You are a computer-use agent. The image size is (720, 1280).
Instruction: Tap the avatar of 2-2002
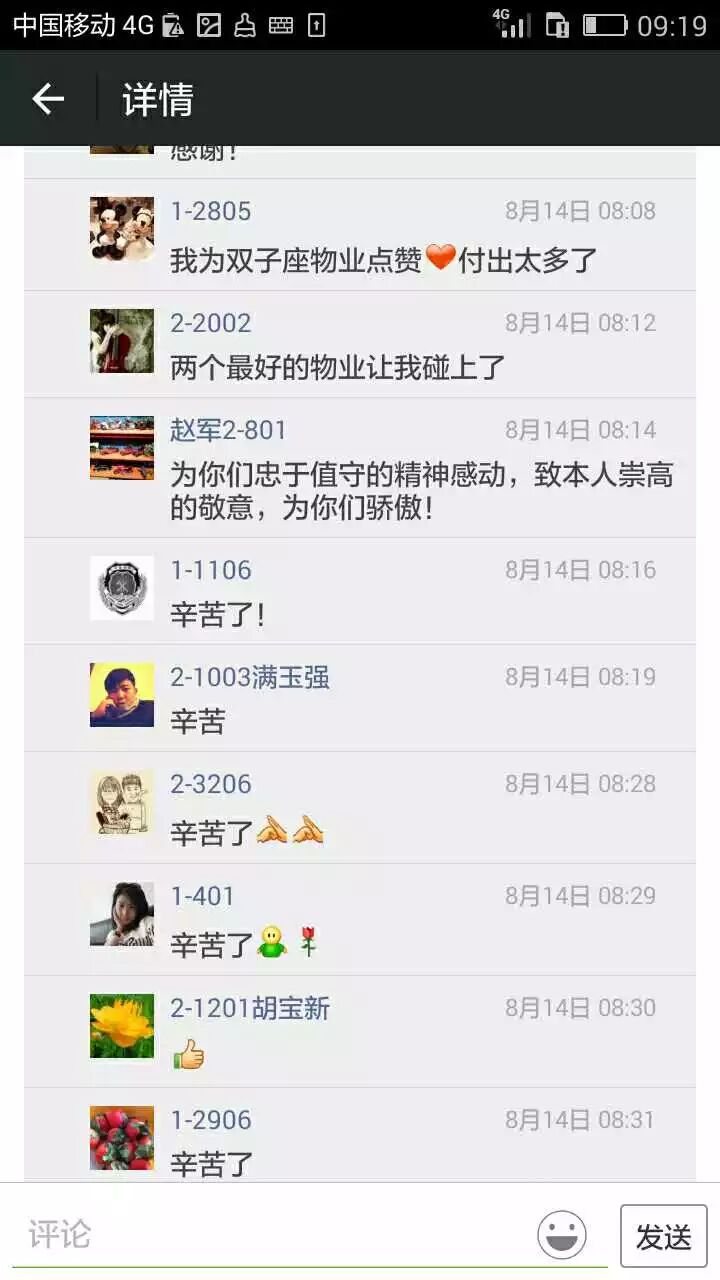(122, 341)
